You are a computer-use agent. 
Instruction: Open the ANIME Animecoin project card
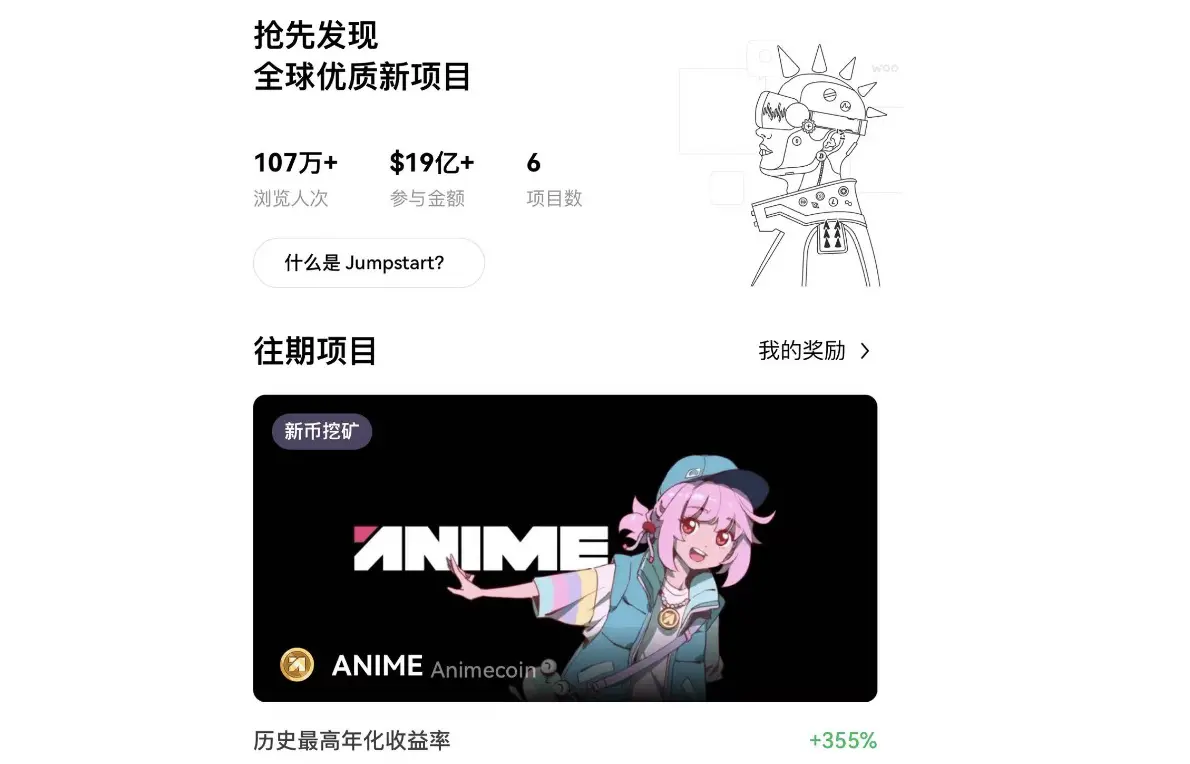(564, 548)
